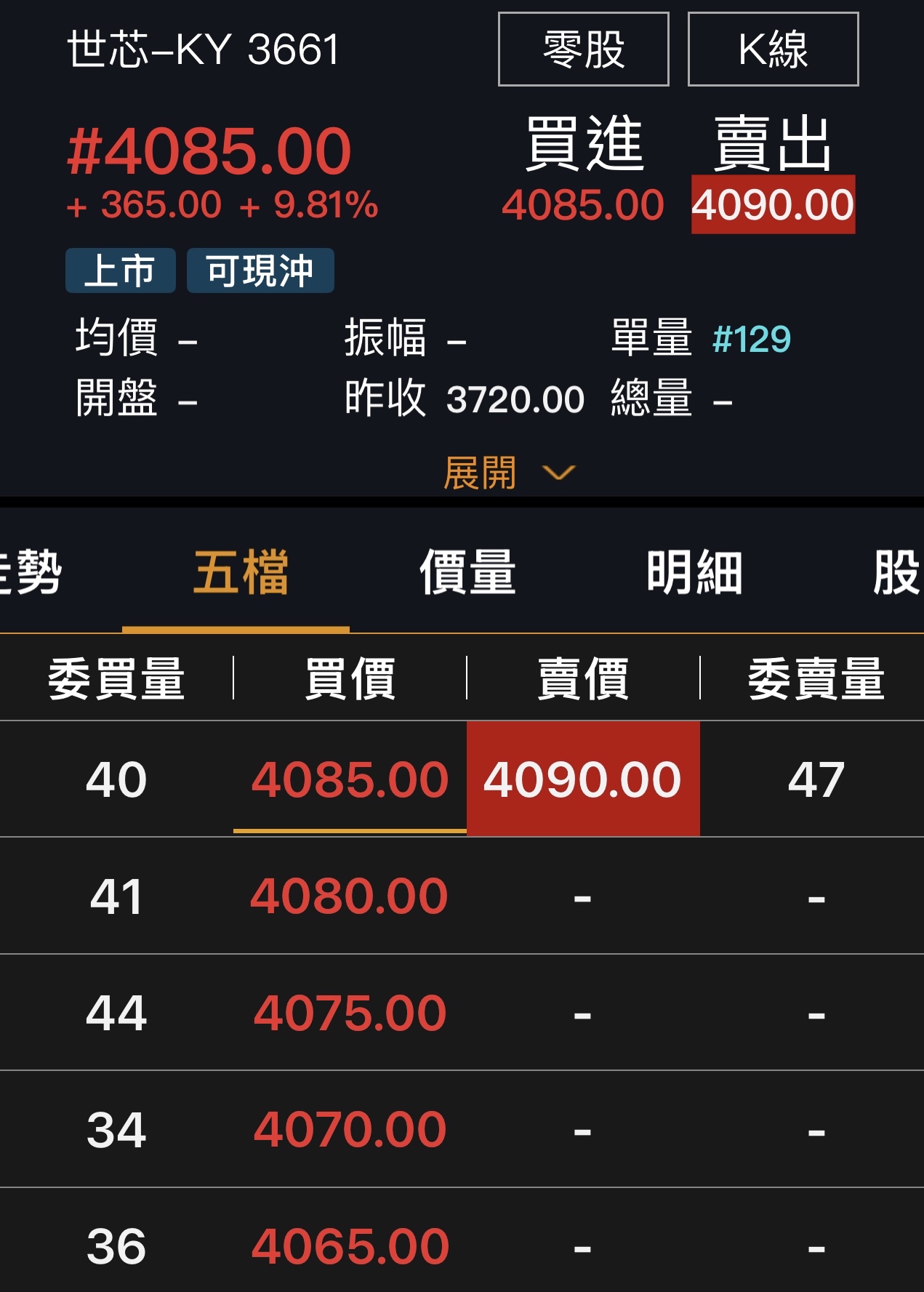The image size is (924, 1292).
Task: Choose the 4080.00 bid price
Action: 350,896
